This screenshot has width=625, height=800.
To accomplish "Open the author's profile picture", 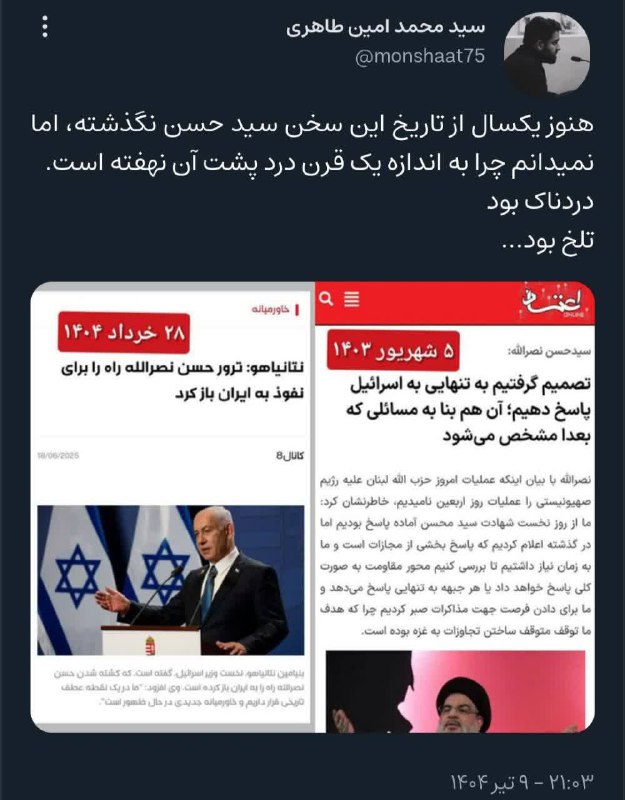I will tap(546, 54).
